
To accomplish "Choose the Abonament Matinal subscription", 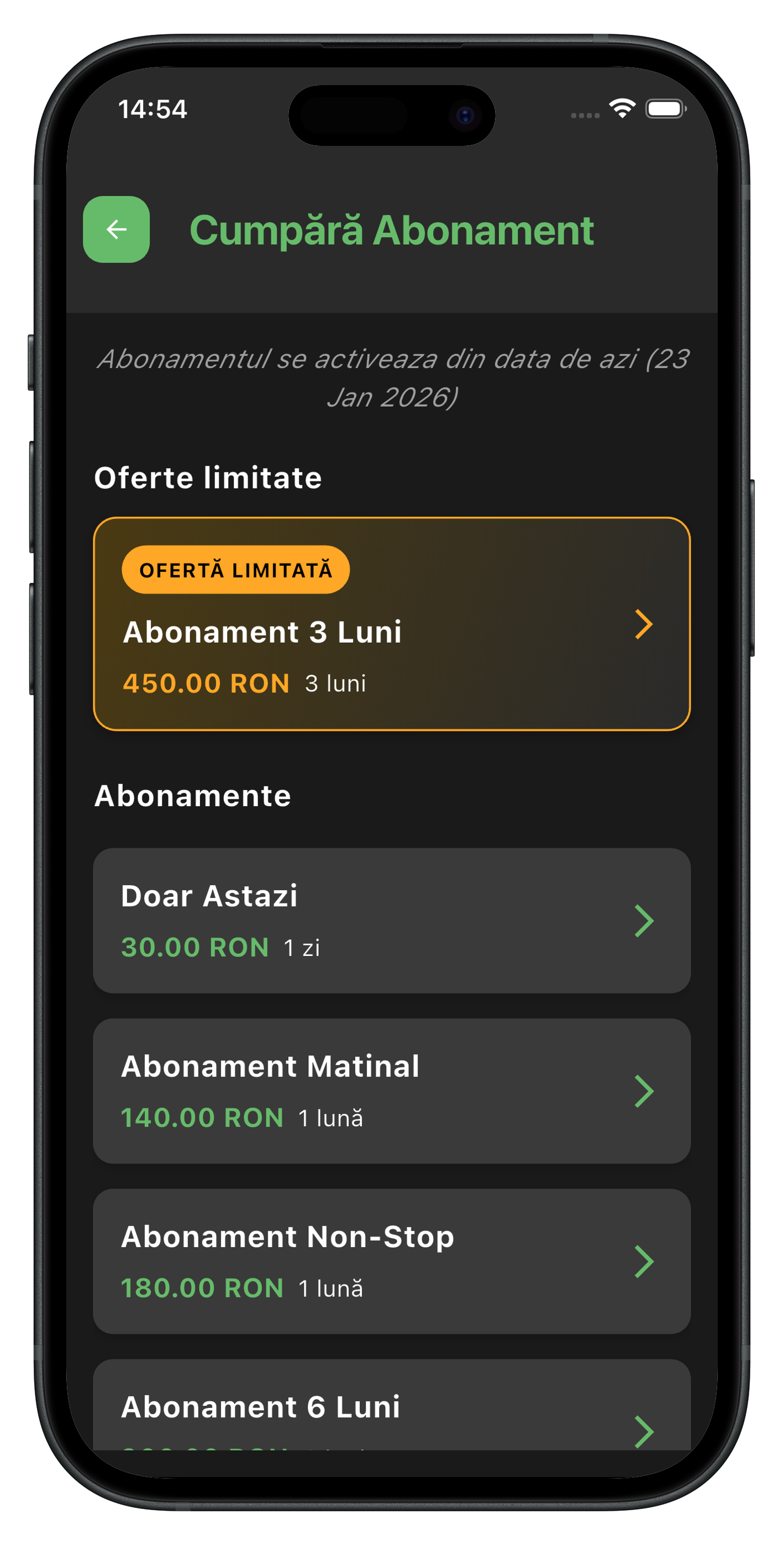I will 391,1090.
